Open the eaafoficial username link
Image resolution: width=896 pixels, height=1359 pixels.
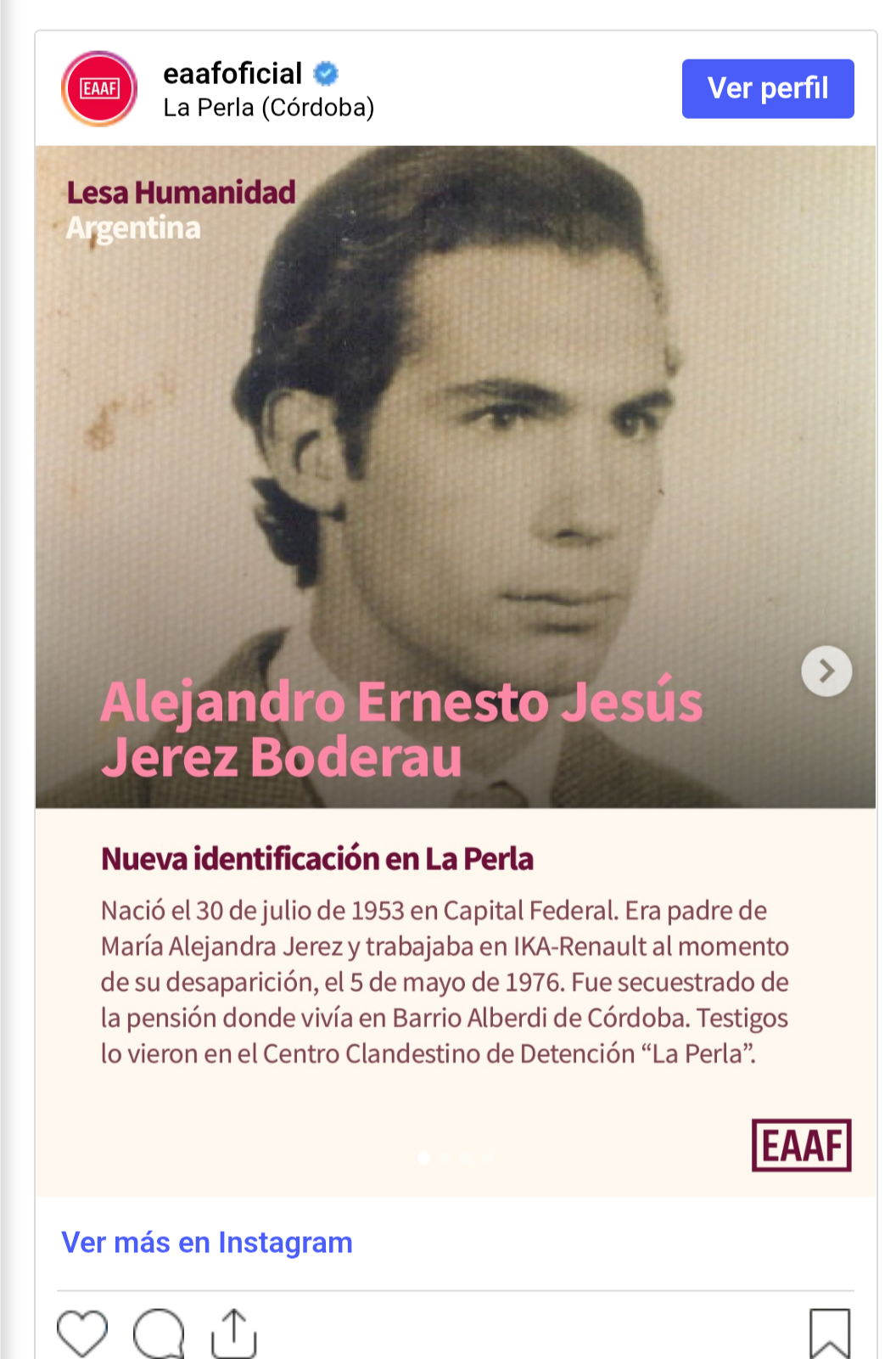(x=232, y=74)
